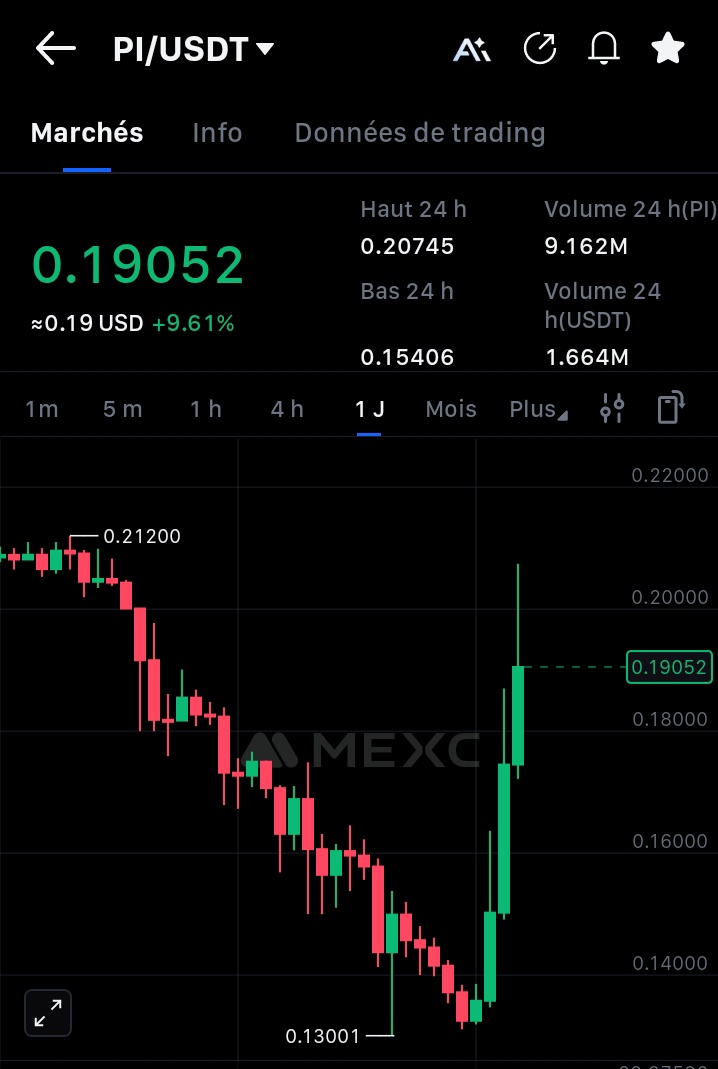Open the PI/USDT pair dropdown
This screenshot has height=1069, width=718.
tap(193, 49)
